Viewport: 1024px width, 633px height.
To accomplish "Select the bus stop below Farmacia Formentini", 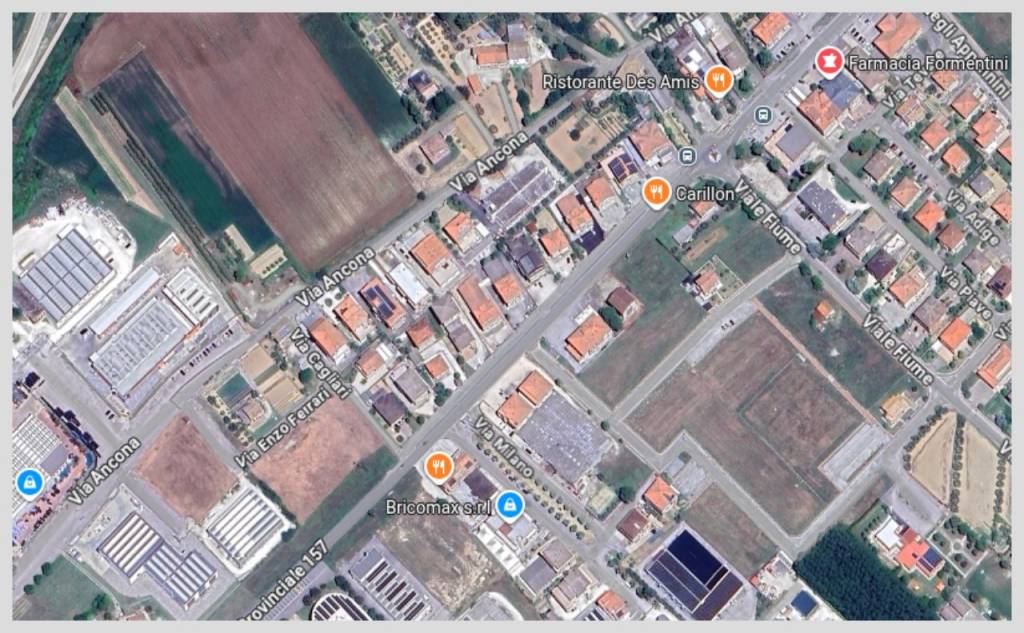I will pyautogui.click(x=764, y=114).
